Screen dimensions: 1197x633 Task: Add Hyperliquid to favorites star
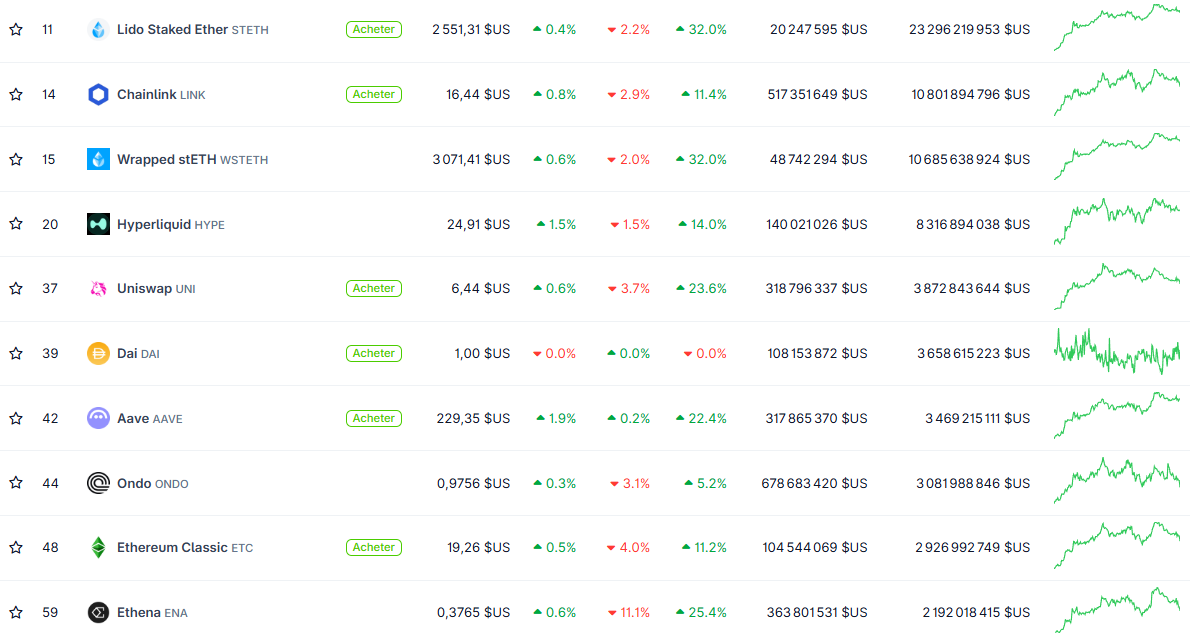tap(16, 224)
